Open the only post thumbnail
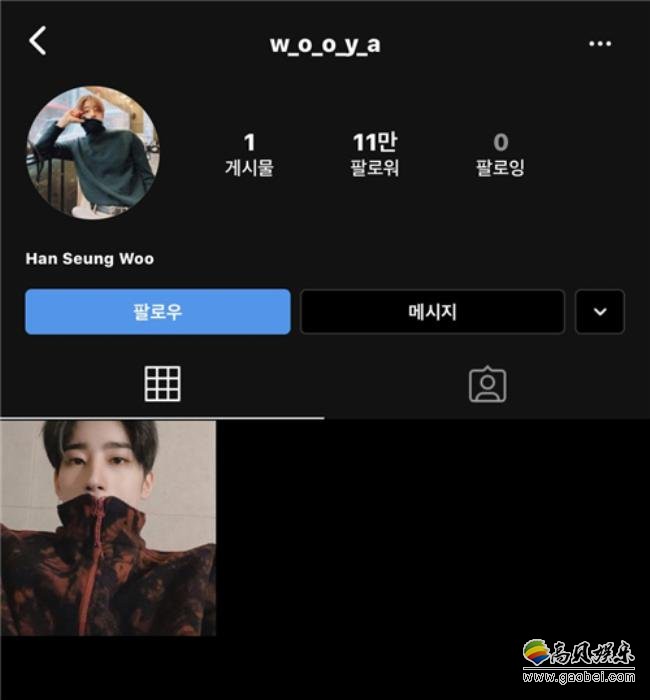The width and height of the screenshot is (650, 700). tap(108, 528)
